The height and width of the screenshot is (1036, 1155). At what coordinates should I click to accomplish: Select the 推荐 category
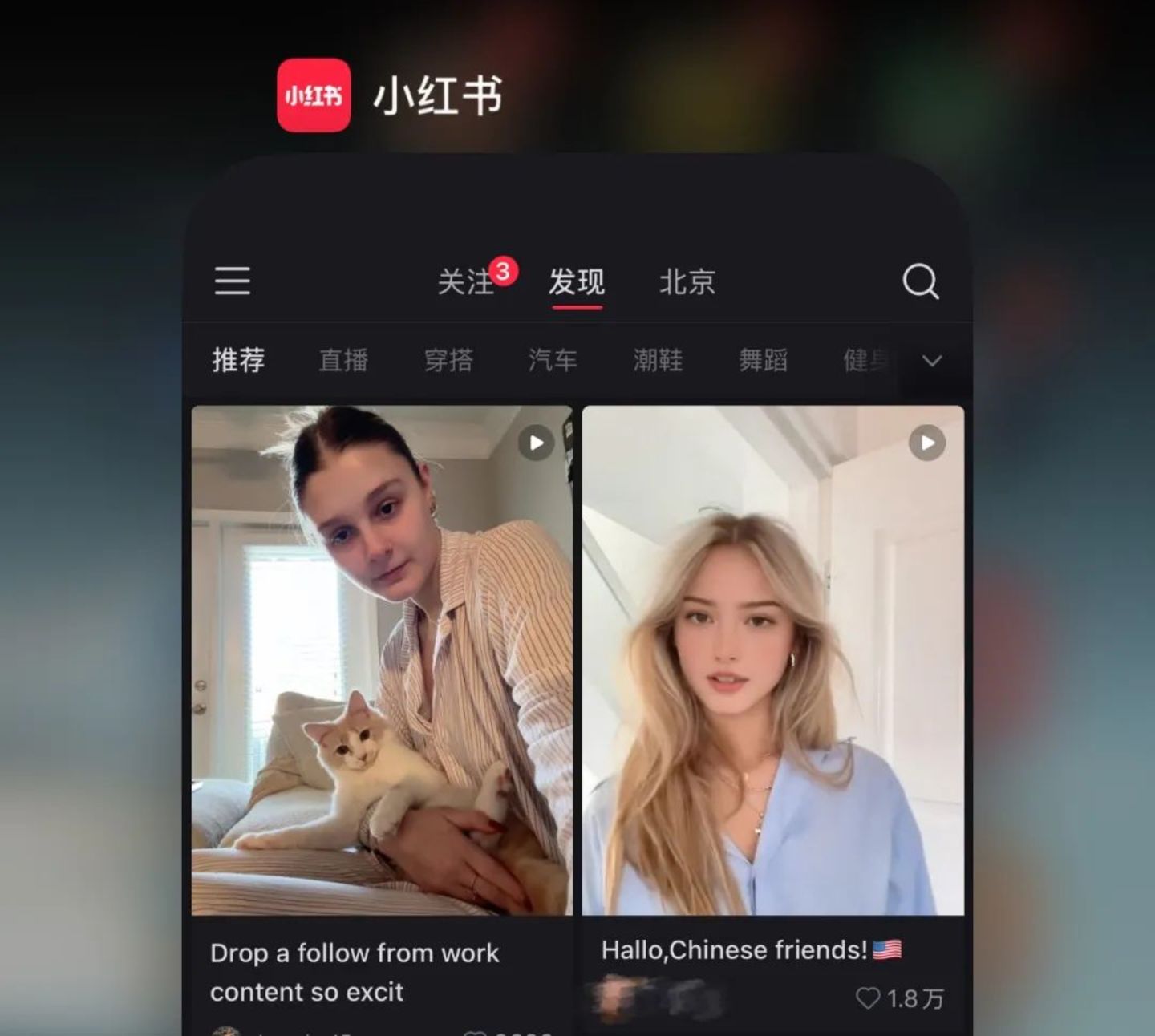coord(238,360)
